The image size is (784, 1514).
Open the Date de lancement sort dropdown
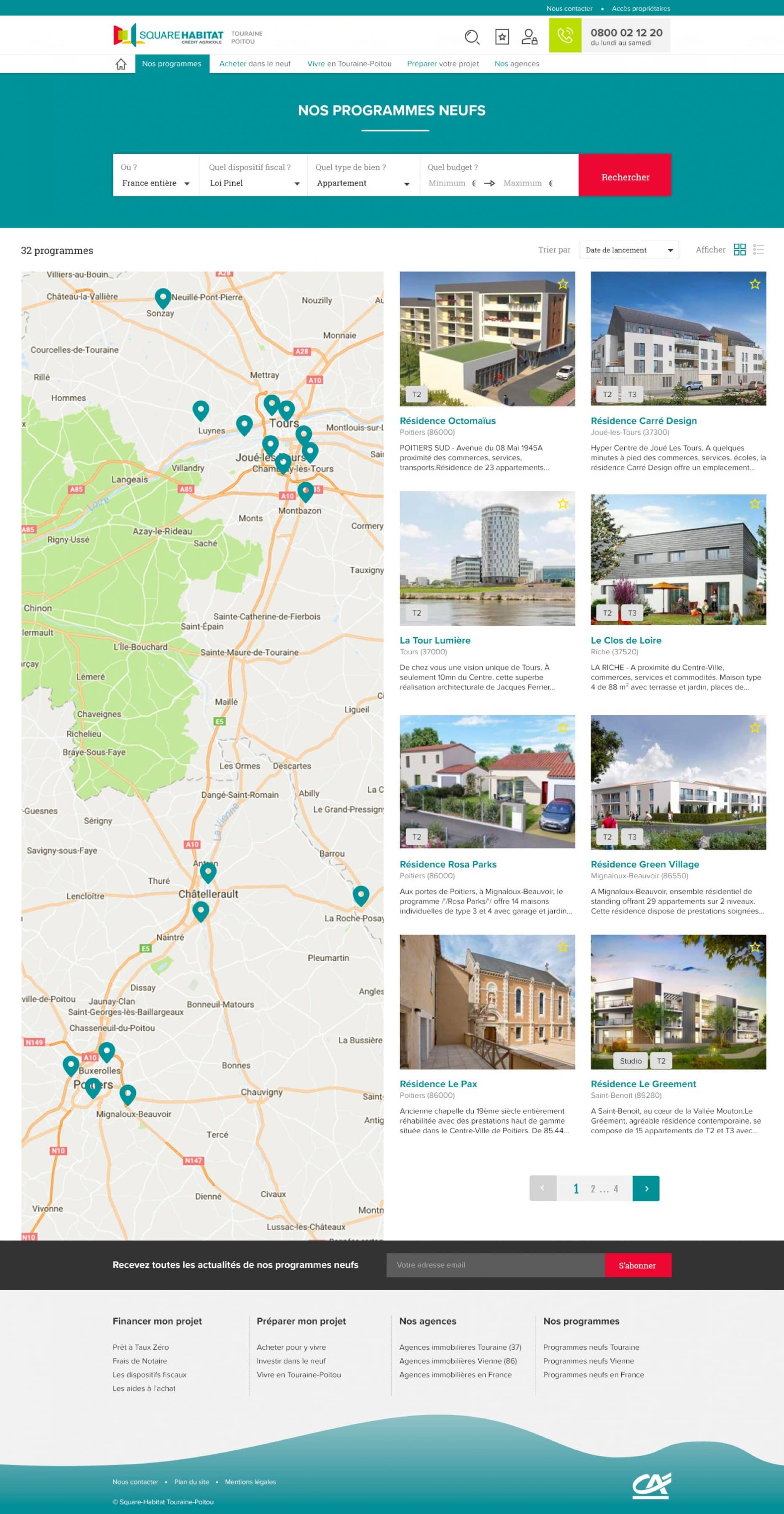tap(628, 250)
